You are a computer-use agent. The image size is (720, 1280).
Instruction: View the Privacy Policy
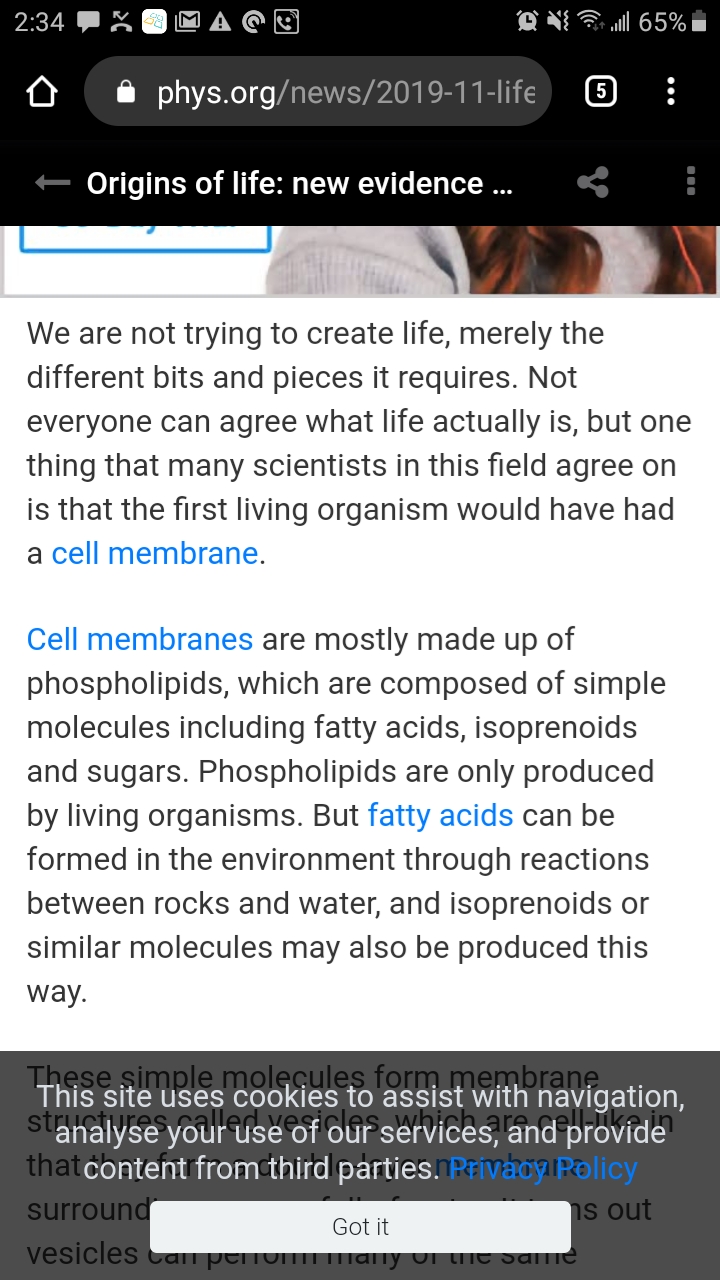[543, 1168]
